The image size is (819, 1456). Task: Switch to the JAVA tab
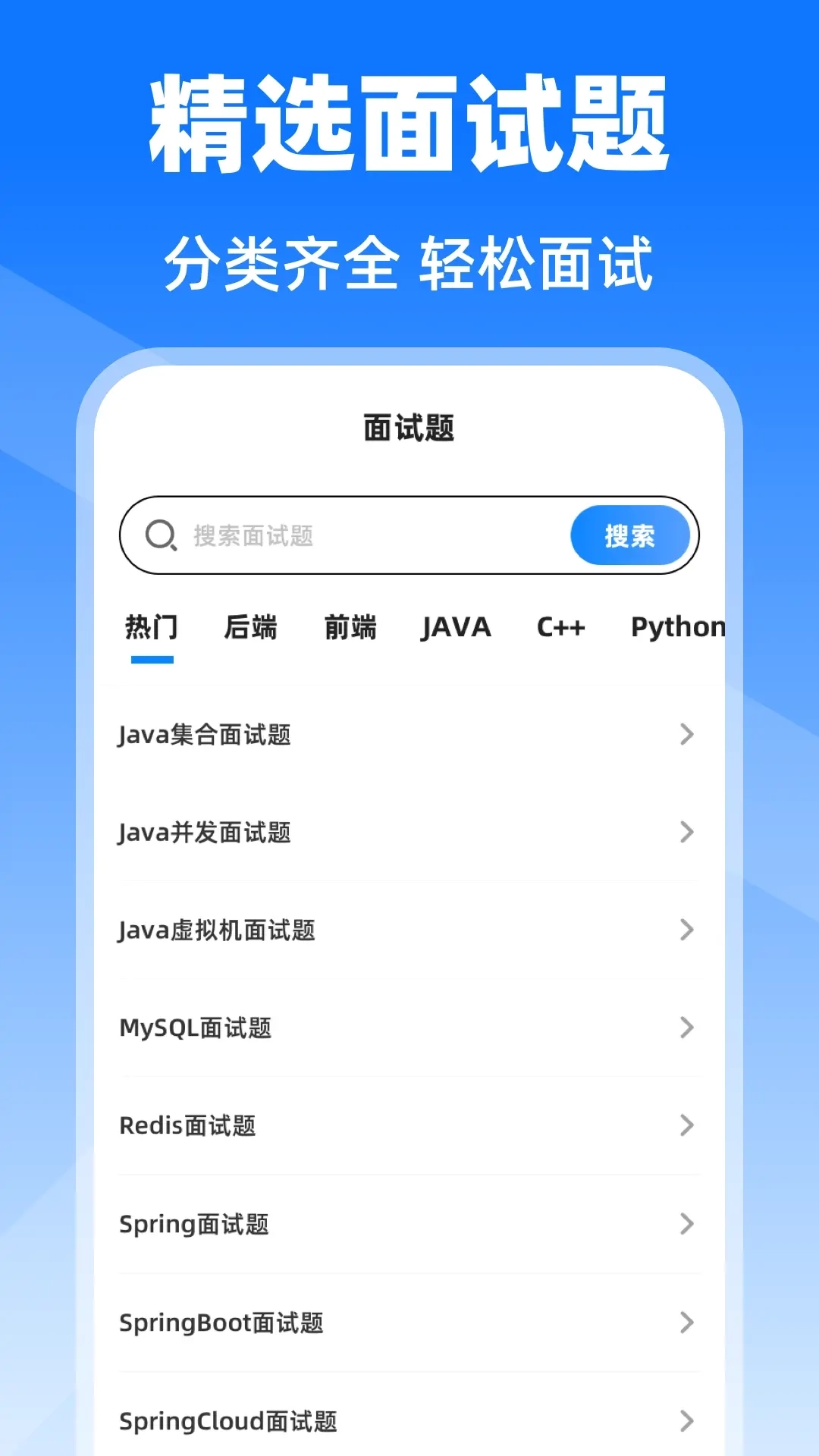[456, 627]
